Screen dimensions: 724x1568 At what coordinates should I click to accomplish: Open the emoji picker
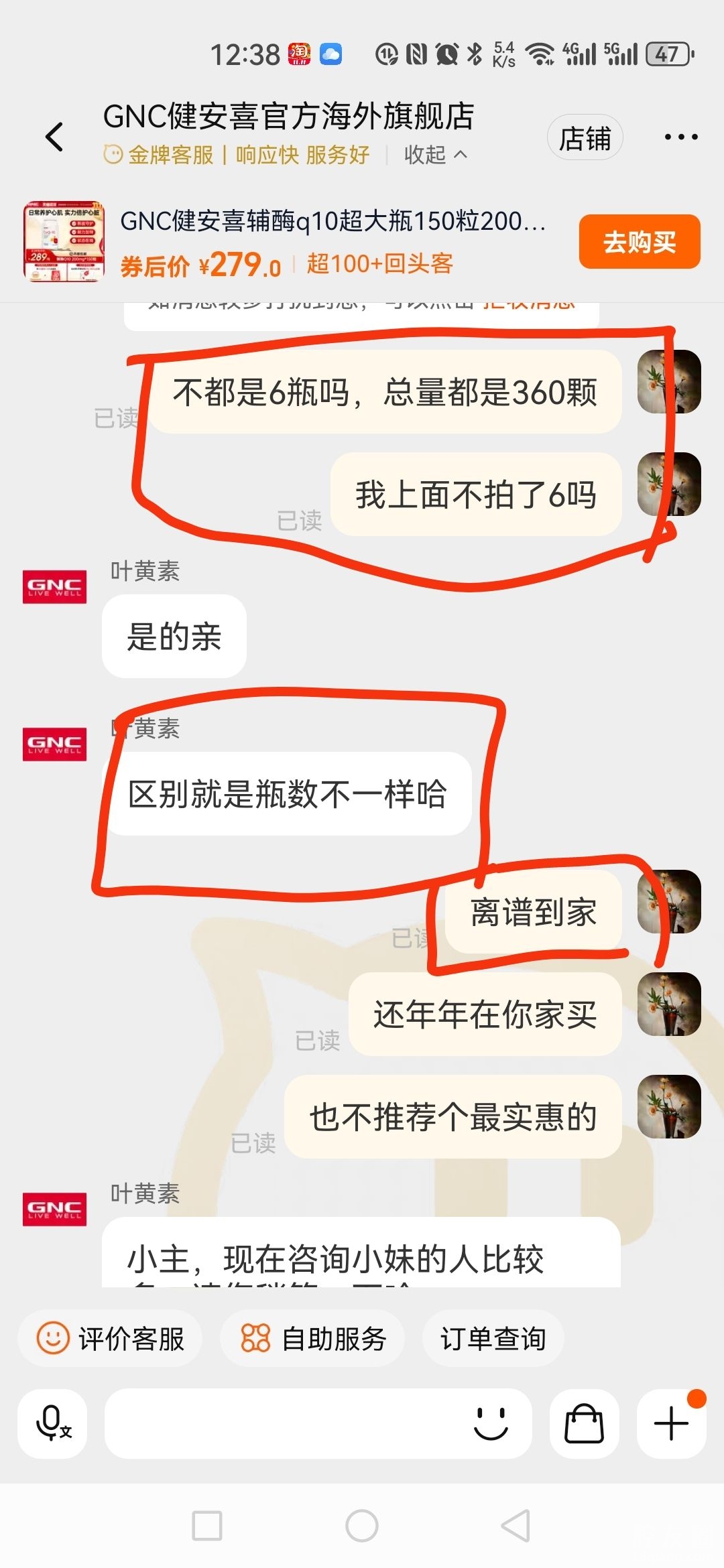(491, 1423)
